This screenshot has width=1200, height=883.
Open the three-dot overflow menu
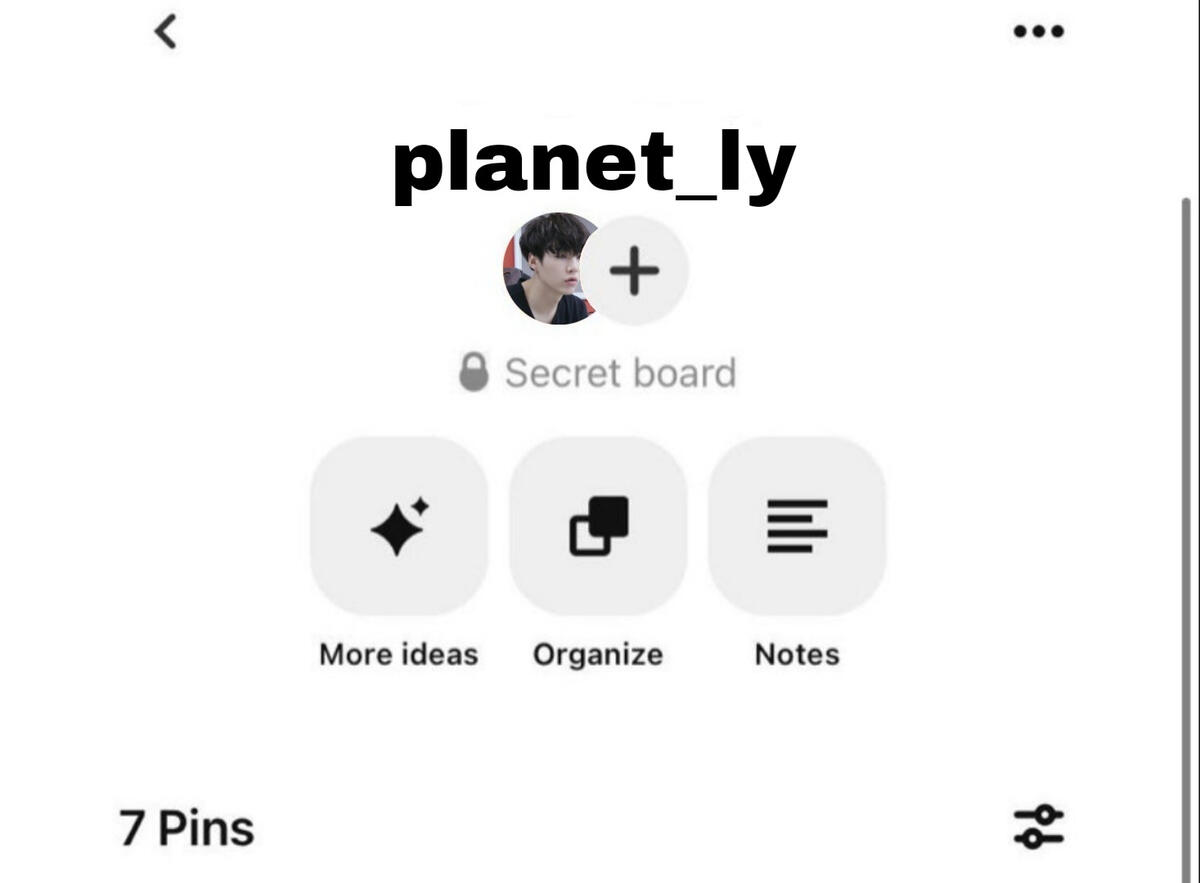[x=1038, y=32]
